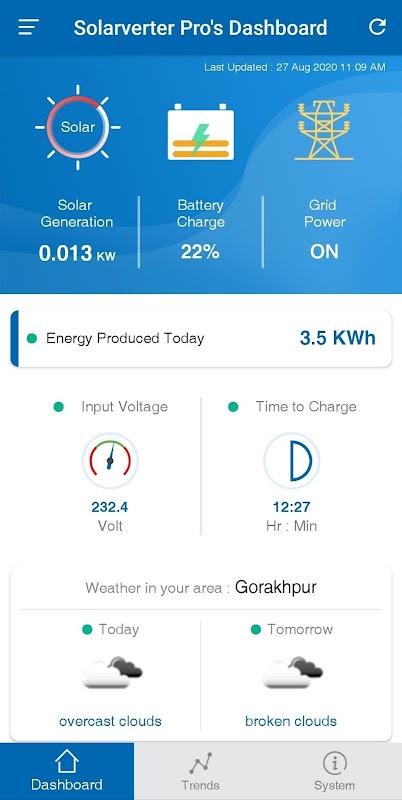Refresh the dashboard data
This screenshot has height=800, width=402.
377,27
